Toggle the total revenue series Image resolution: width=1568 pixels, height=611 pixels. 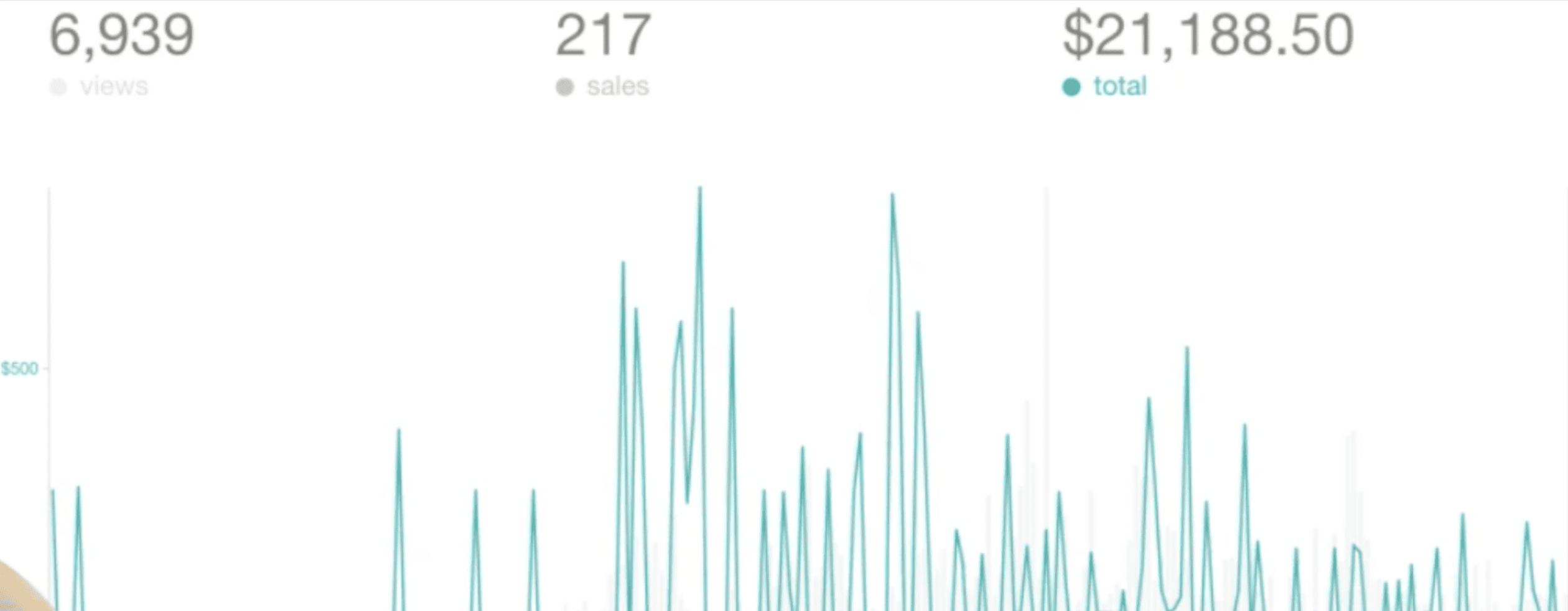point(1104,86)
